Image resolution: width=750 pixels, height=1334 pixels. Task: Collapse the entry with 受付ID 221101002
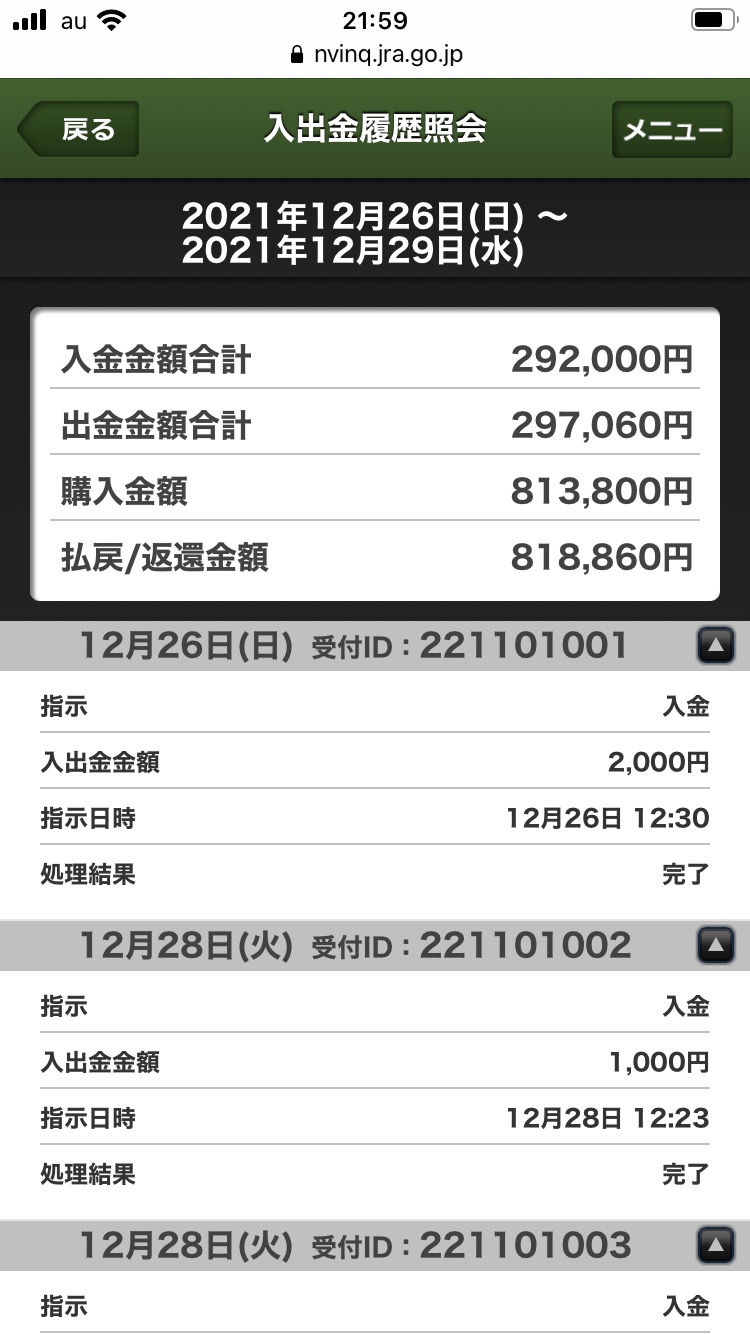pyautogui.click(x=714, y=945)
